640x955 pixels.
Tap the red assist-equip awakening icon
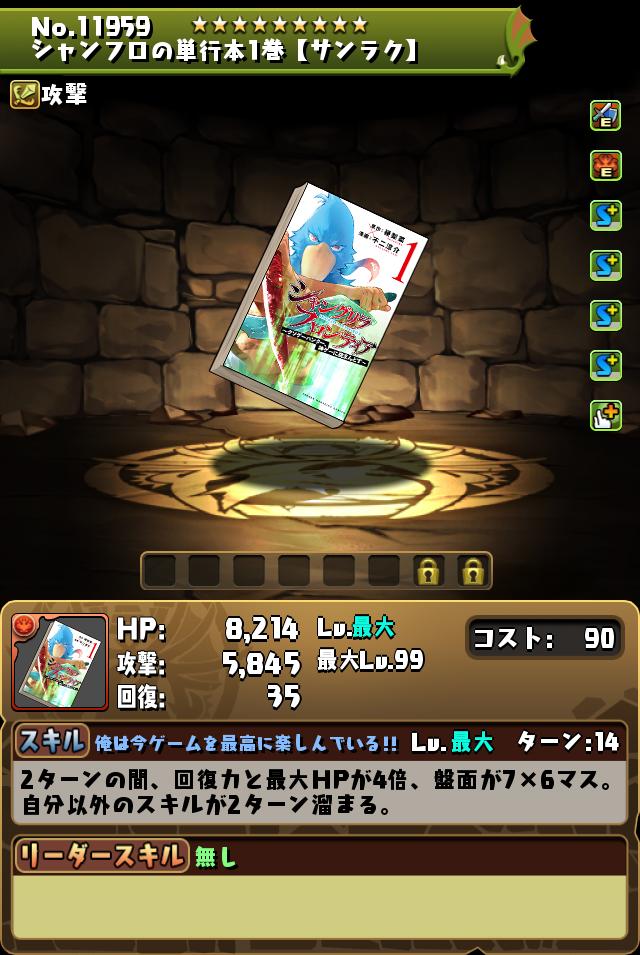pyautogui.click(x=605, y=166)
